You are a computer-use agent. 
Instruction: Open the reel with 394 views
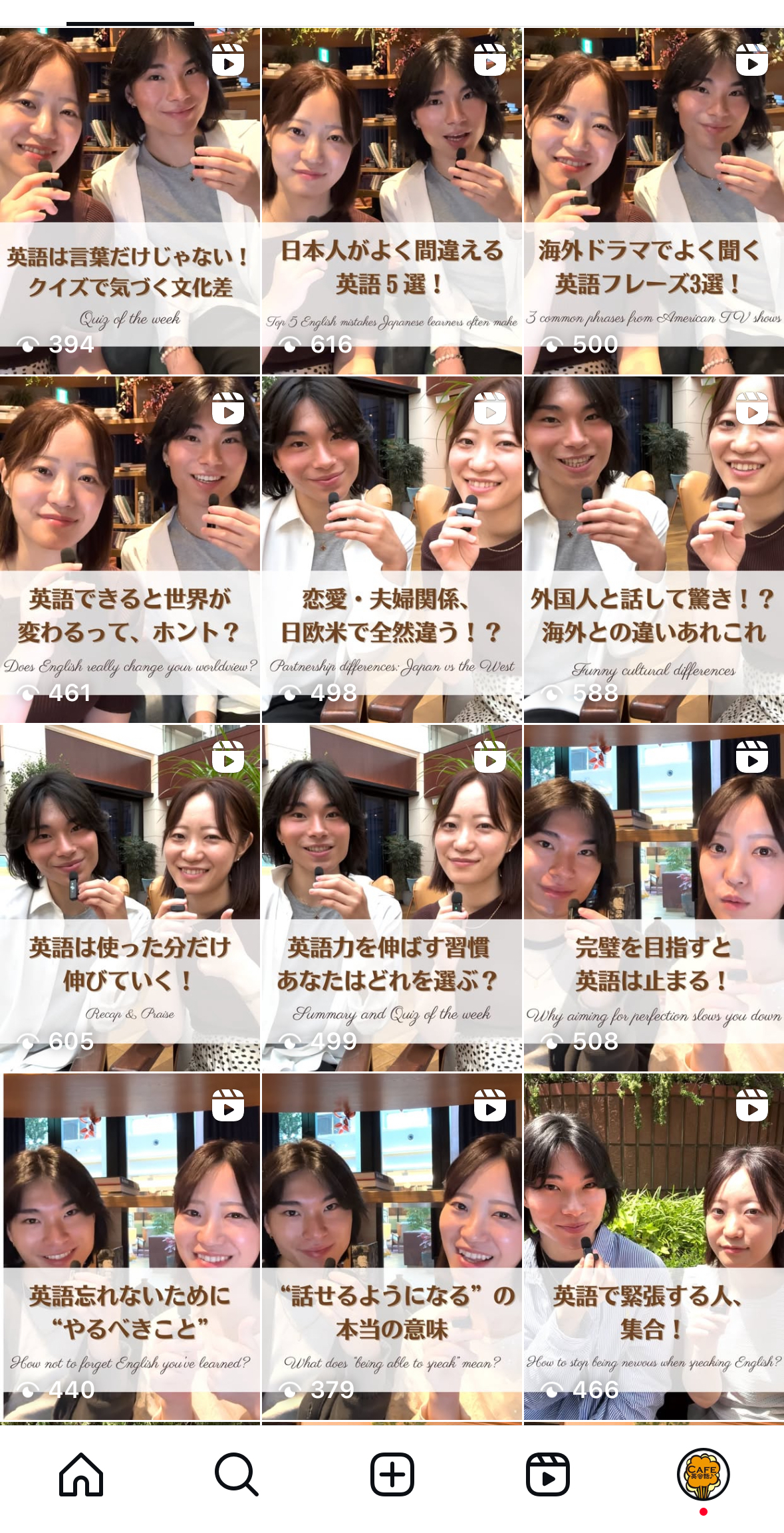[x=130, y=201]
